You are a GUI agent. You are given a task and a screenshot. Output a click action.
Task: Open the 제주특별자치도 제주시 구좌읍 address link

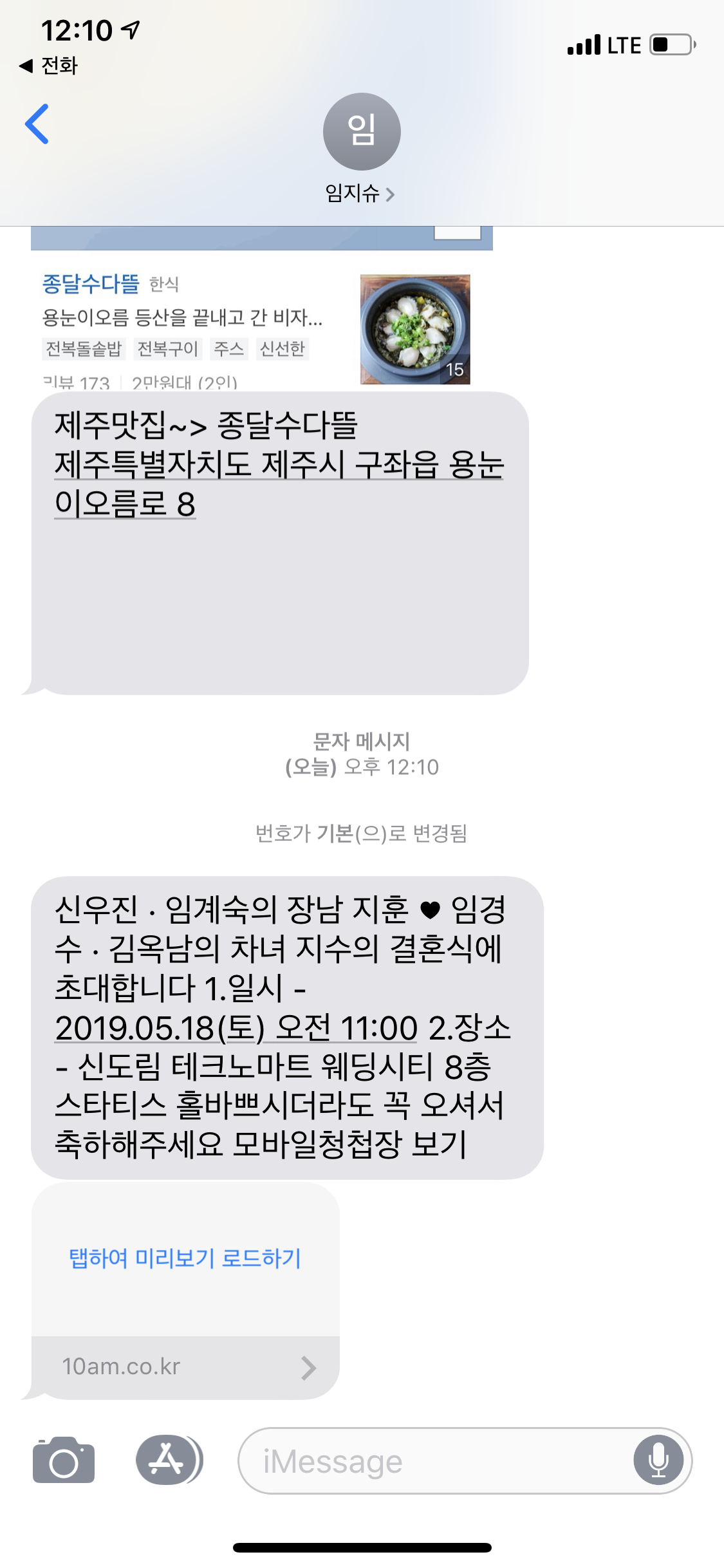278,483
